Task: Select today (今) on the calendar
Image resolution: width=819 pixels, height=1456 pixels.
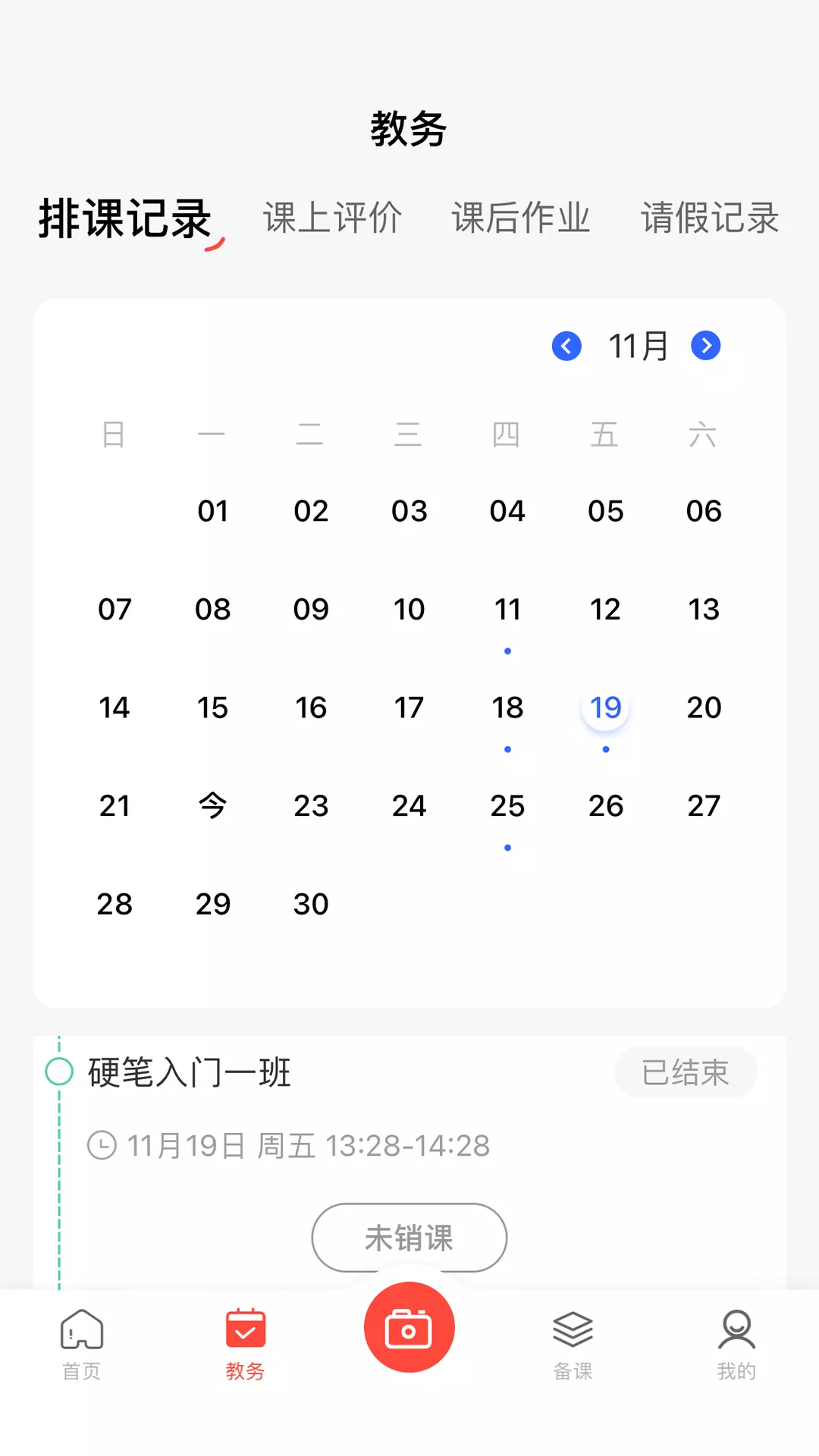Action: (x=212, y=805)
